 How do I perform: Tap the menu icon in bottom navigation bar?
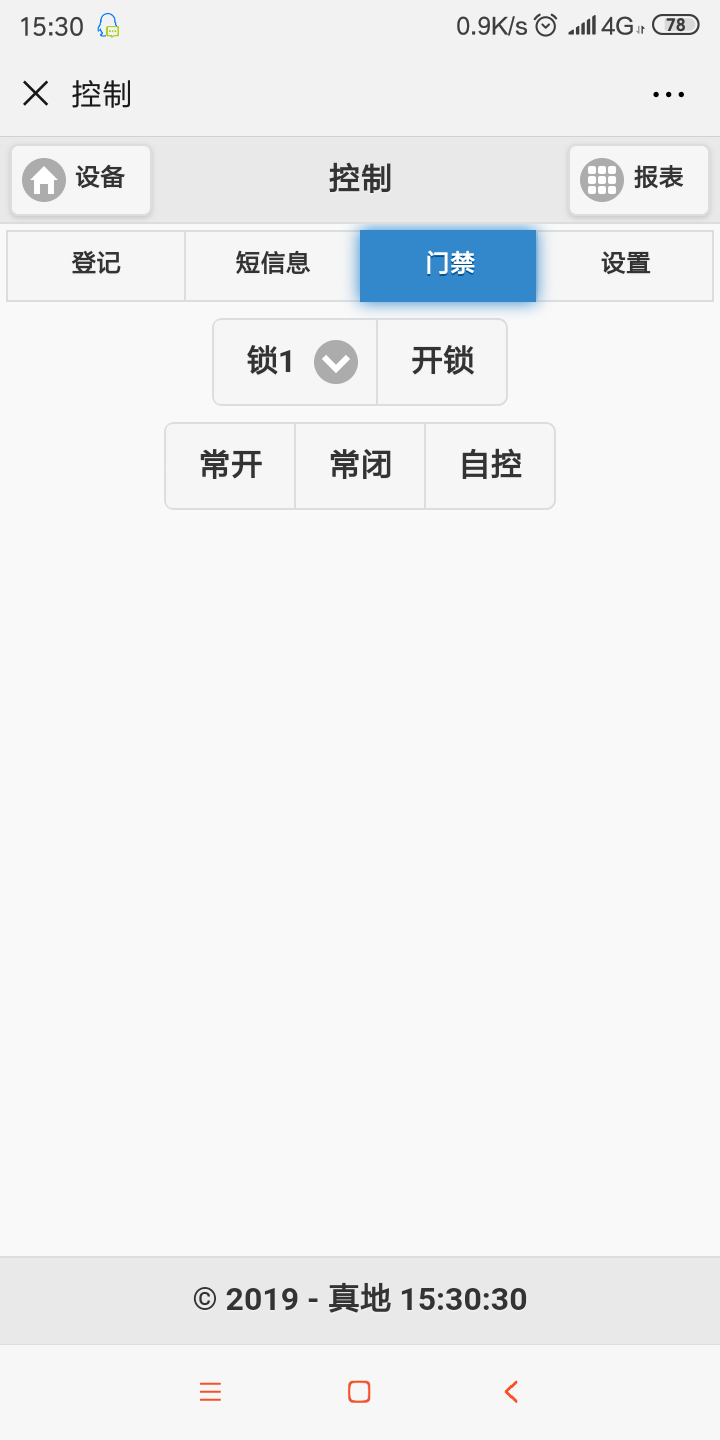point(210,1391)
